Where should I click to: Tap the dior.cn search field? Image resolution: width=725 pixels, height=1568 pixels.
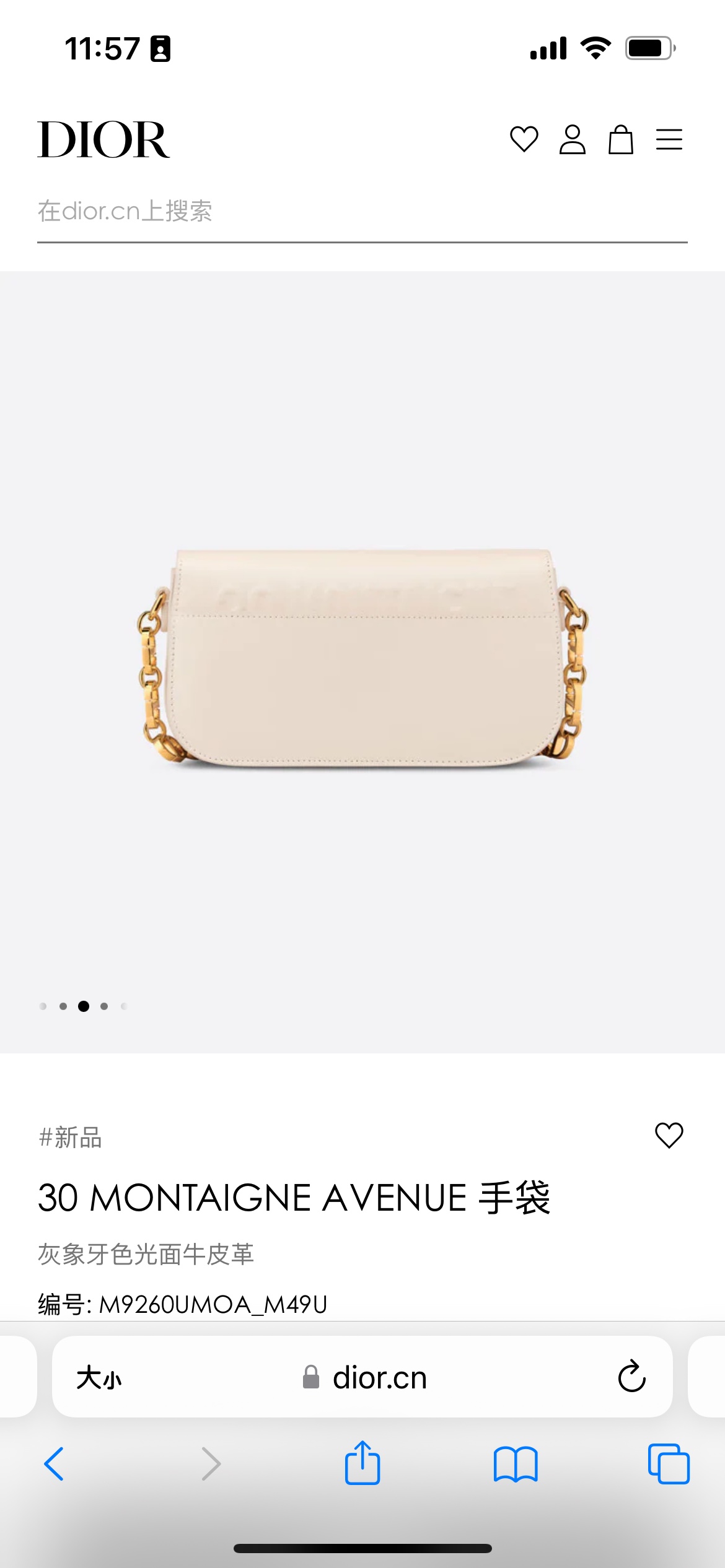(362, 212)
